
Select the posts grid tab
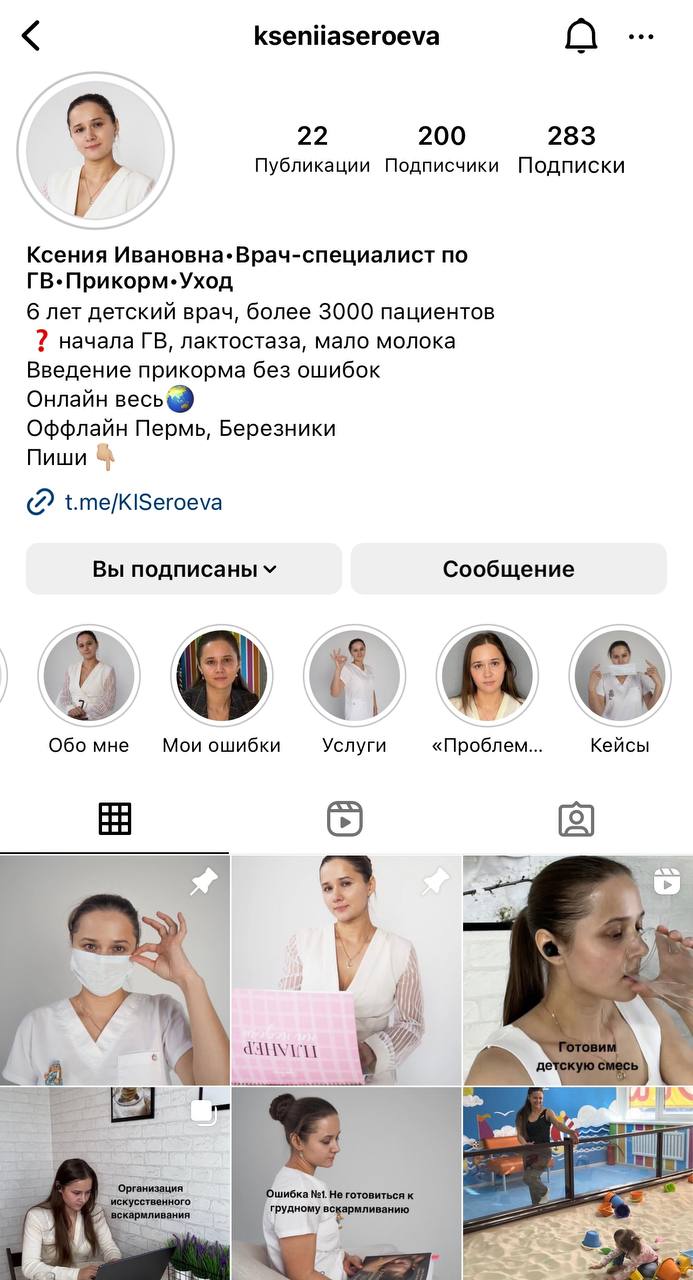click(115, 819)
